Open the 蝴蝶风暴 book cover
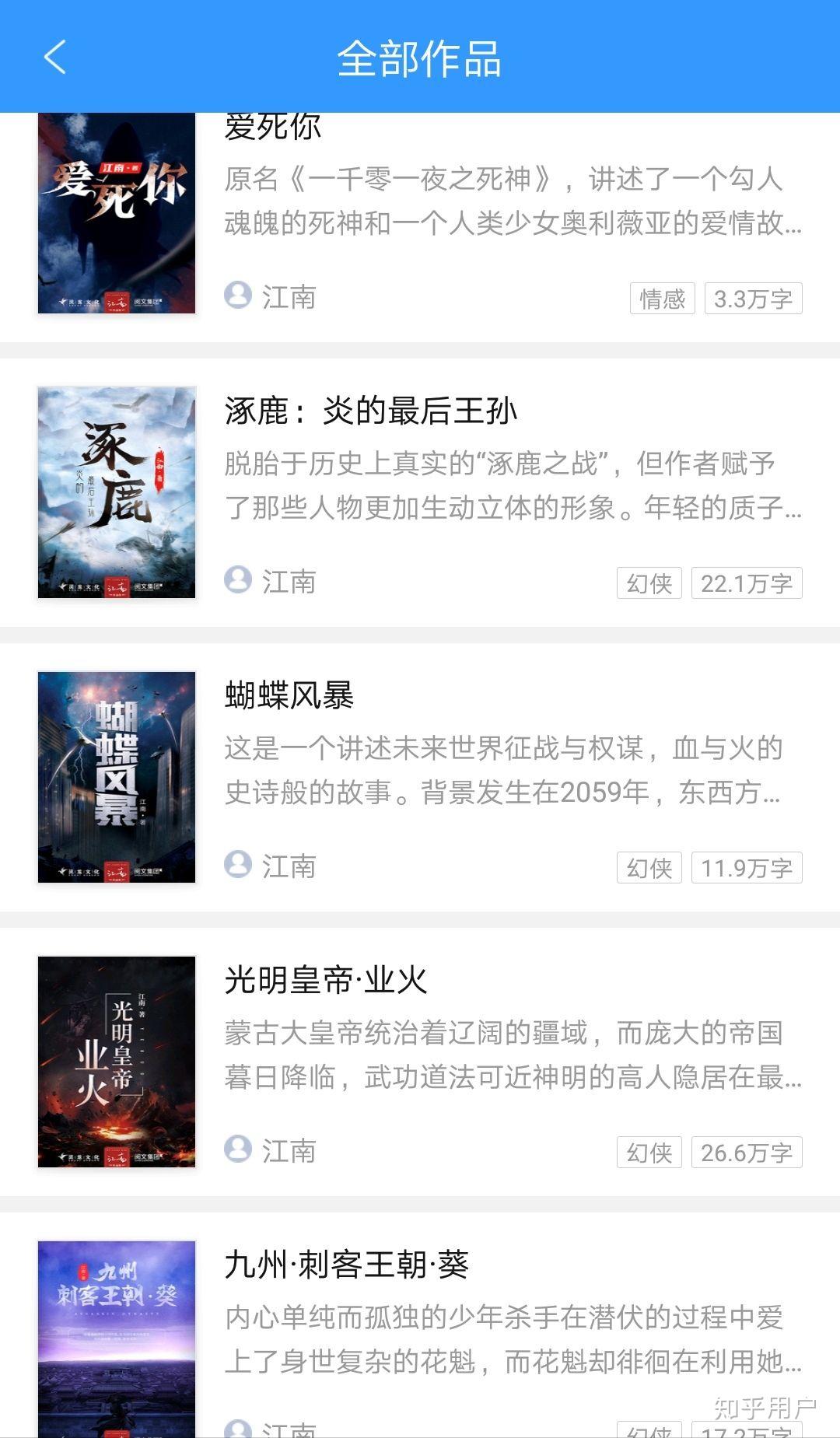This screenshot has width=840, height=1438. [x=115, y=778]
